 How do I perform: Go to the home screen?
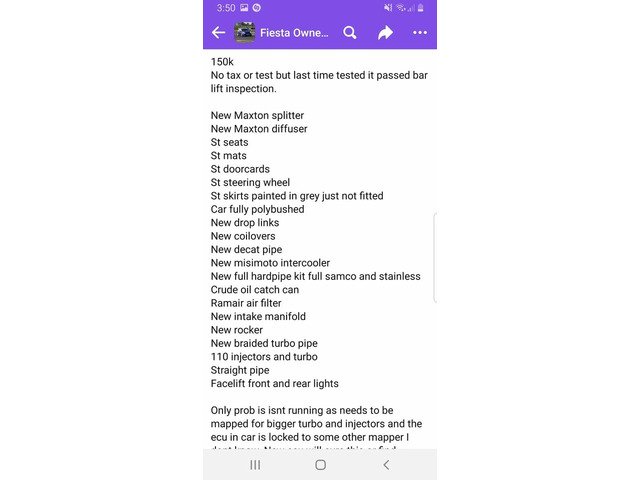pyautogui.click(x=320, y=465)
